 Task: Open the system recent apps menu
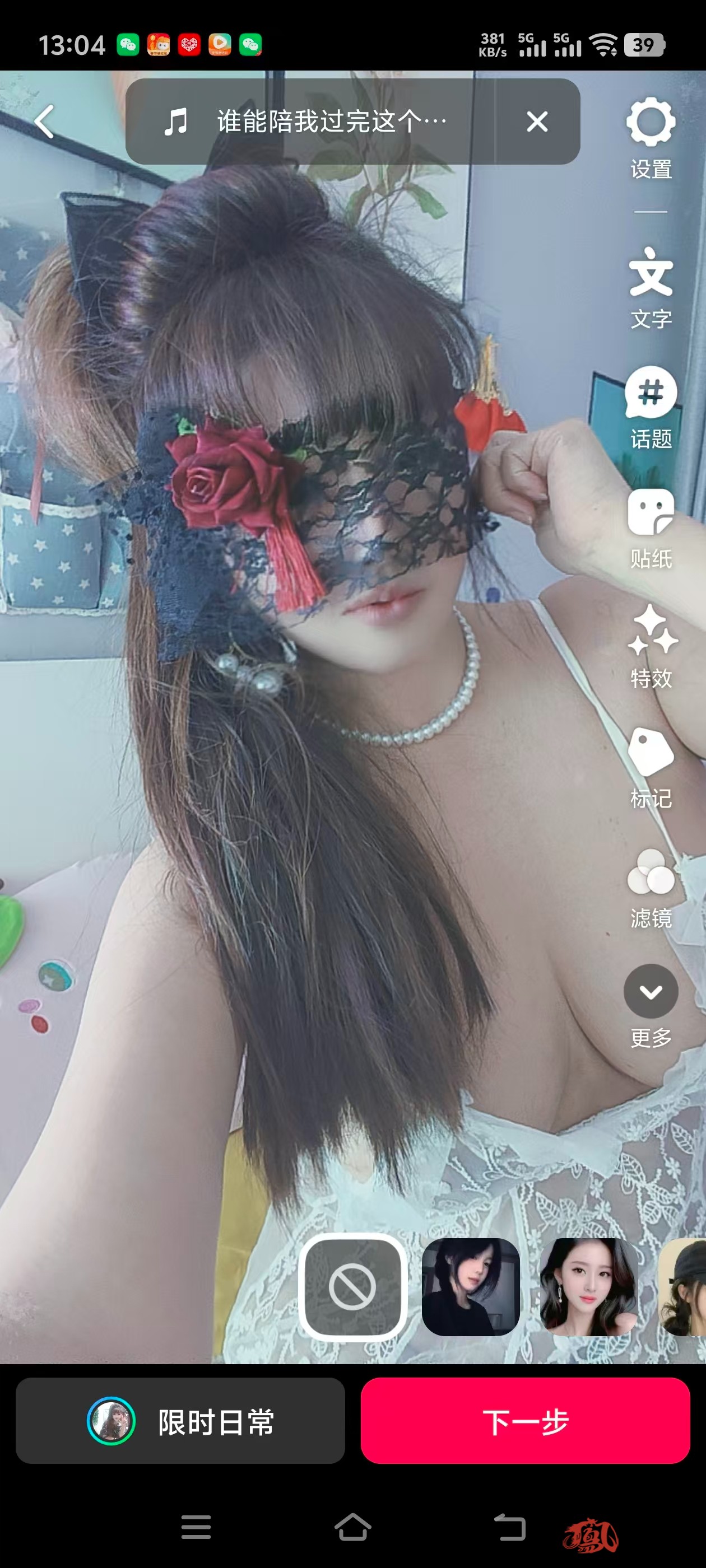pyautogui.click(x=196, y=1527)
